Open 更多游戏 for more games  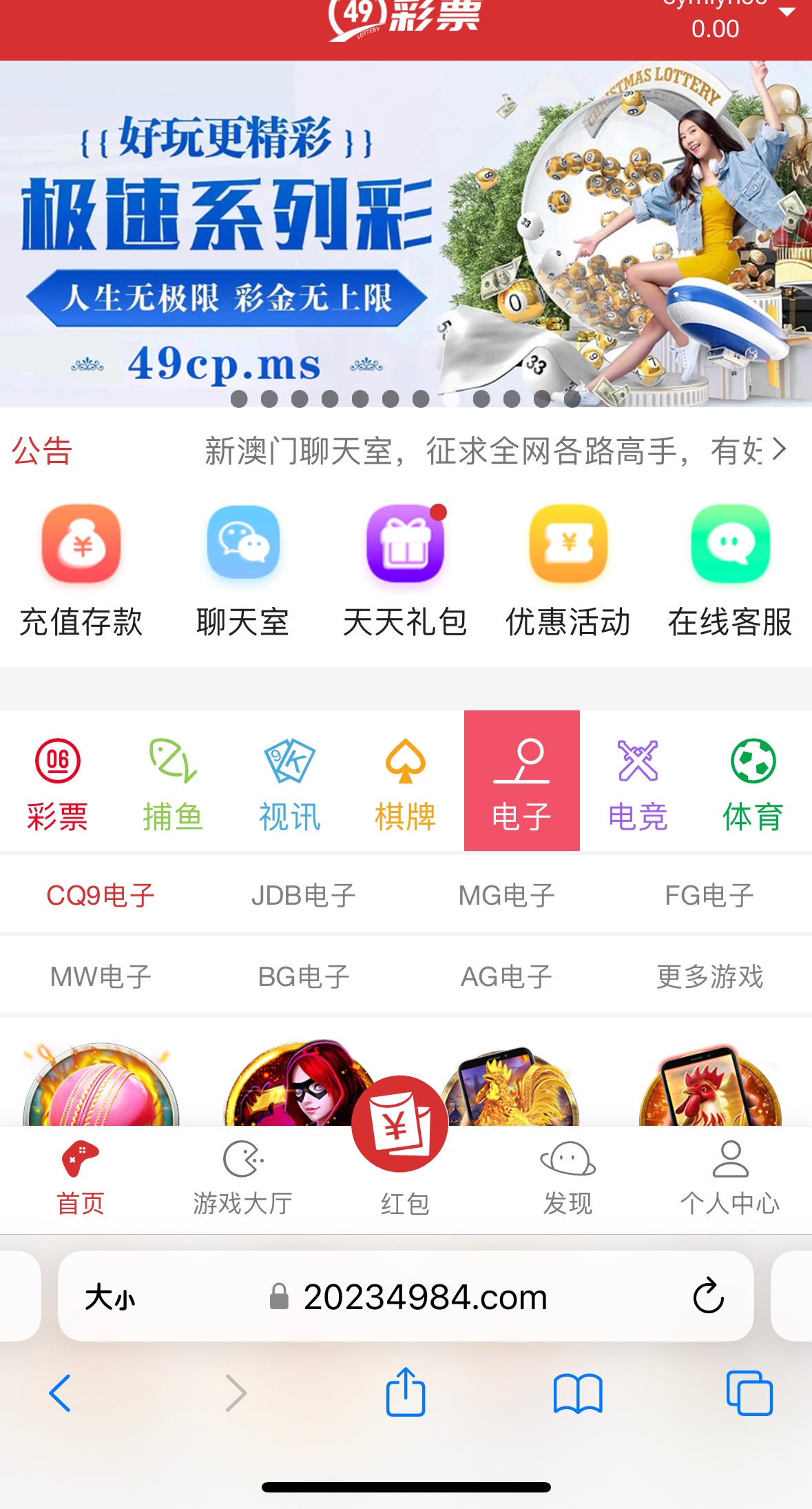point(710,976)
